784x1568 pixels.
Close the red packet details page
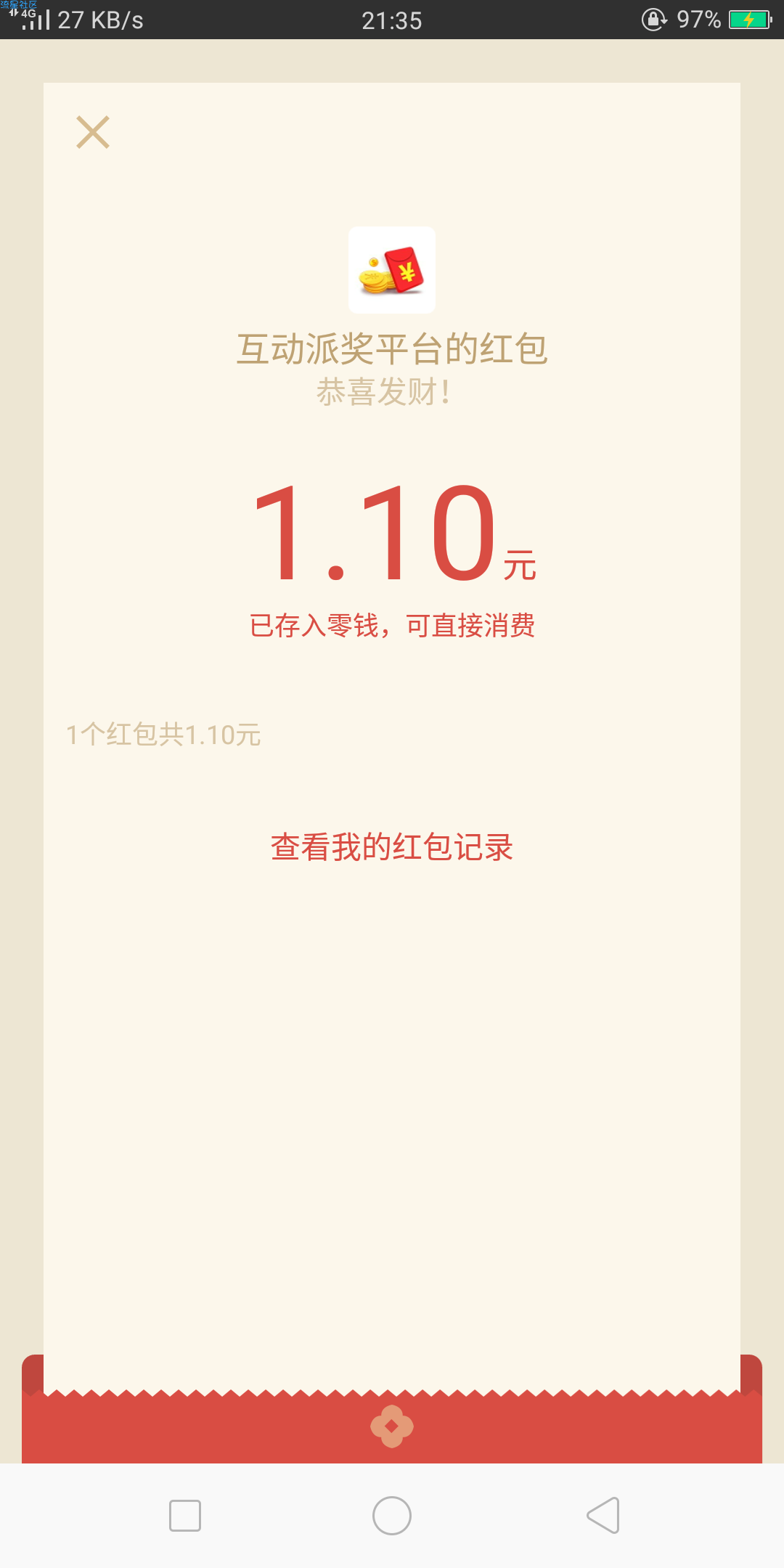coord(93,132)
